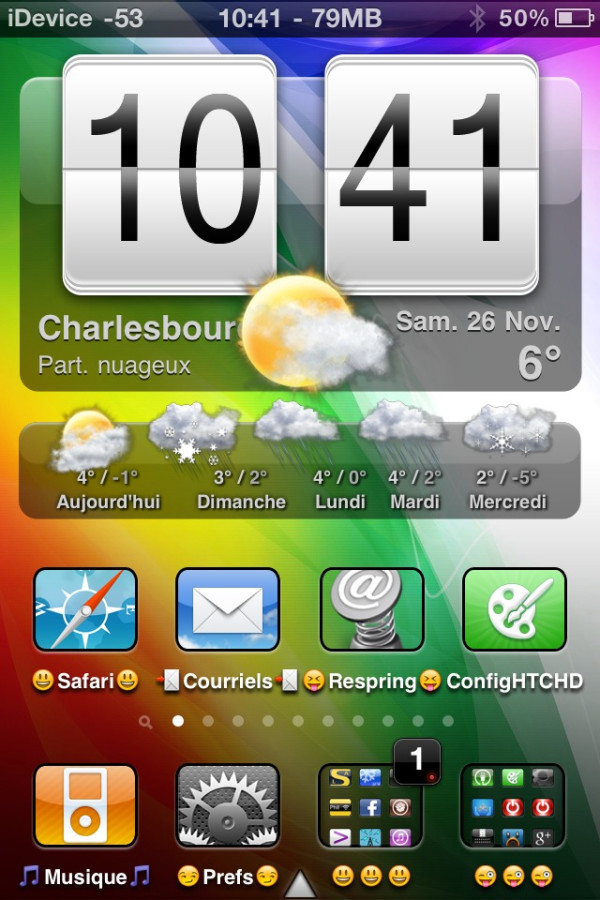Launch the Respring app

(x=371, y=610)
